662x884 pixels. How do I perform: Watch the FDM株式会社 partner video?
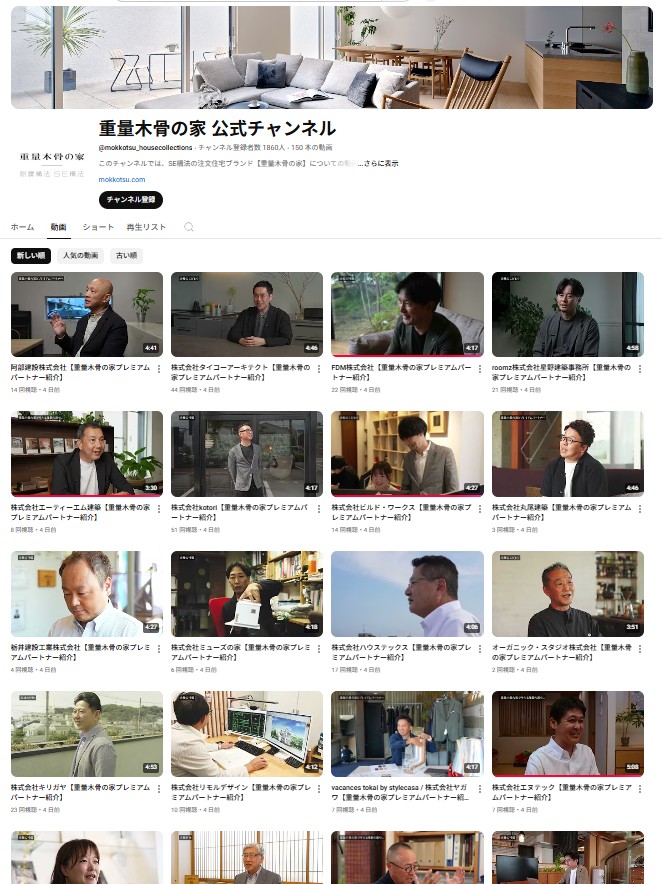coord(407,314)
